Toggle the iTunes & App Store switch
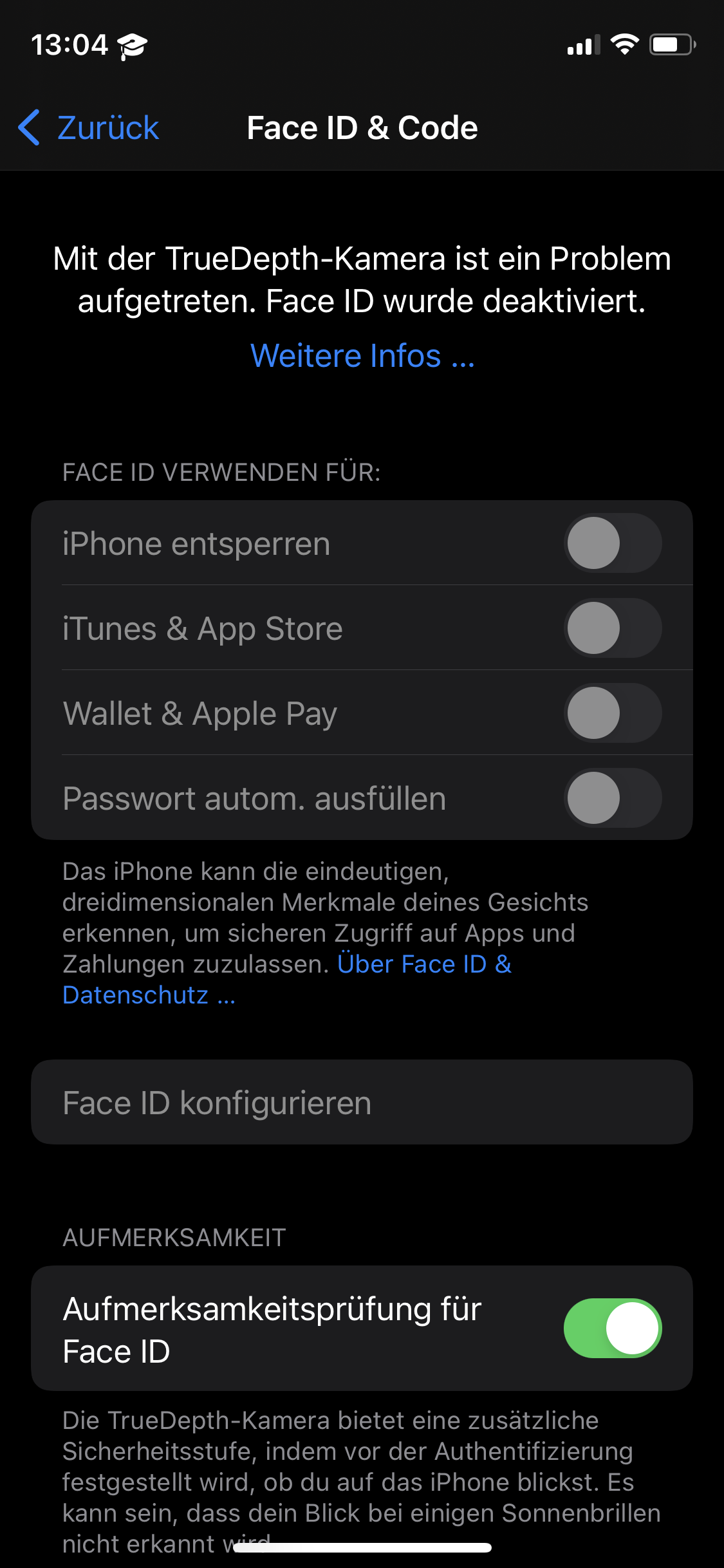 (613, 628)
